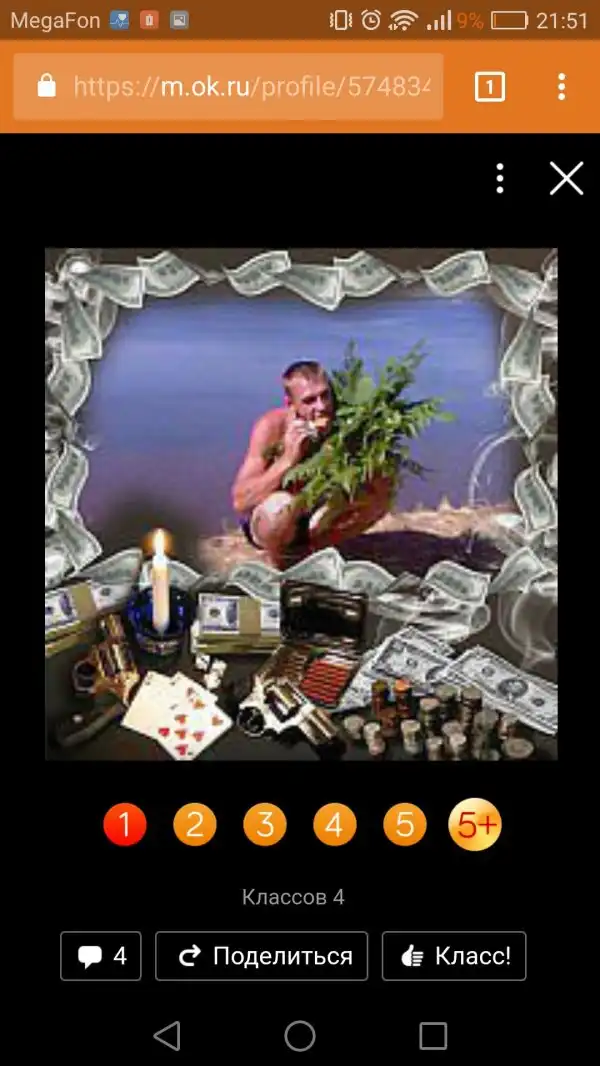The image size is (600, 1066).
Task: Give the photo a 5+ rating
Action: click(x=475, y=825)
